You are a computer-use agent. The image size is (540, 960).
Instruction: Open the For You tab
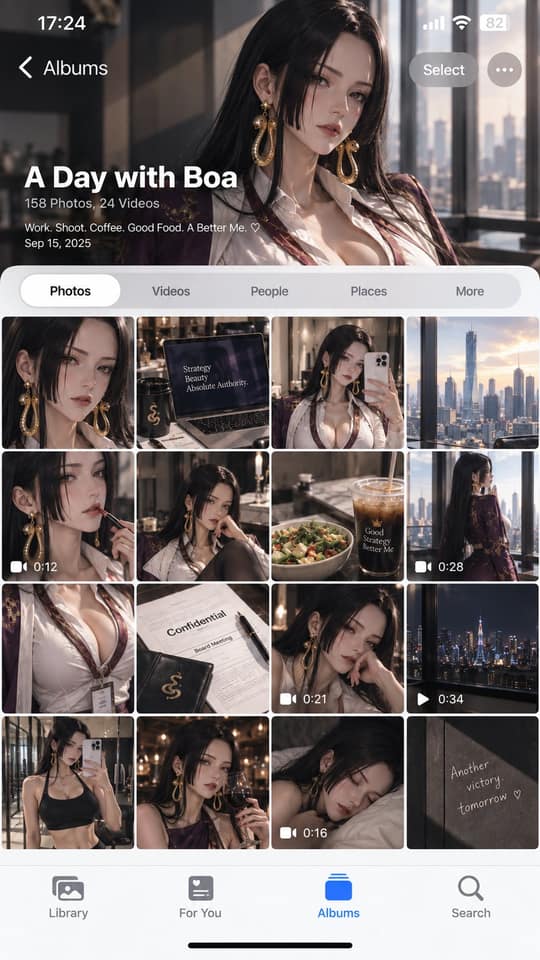coord(200,897)
